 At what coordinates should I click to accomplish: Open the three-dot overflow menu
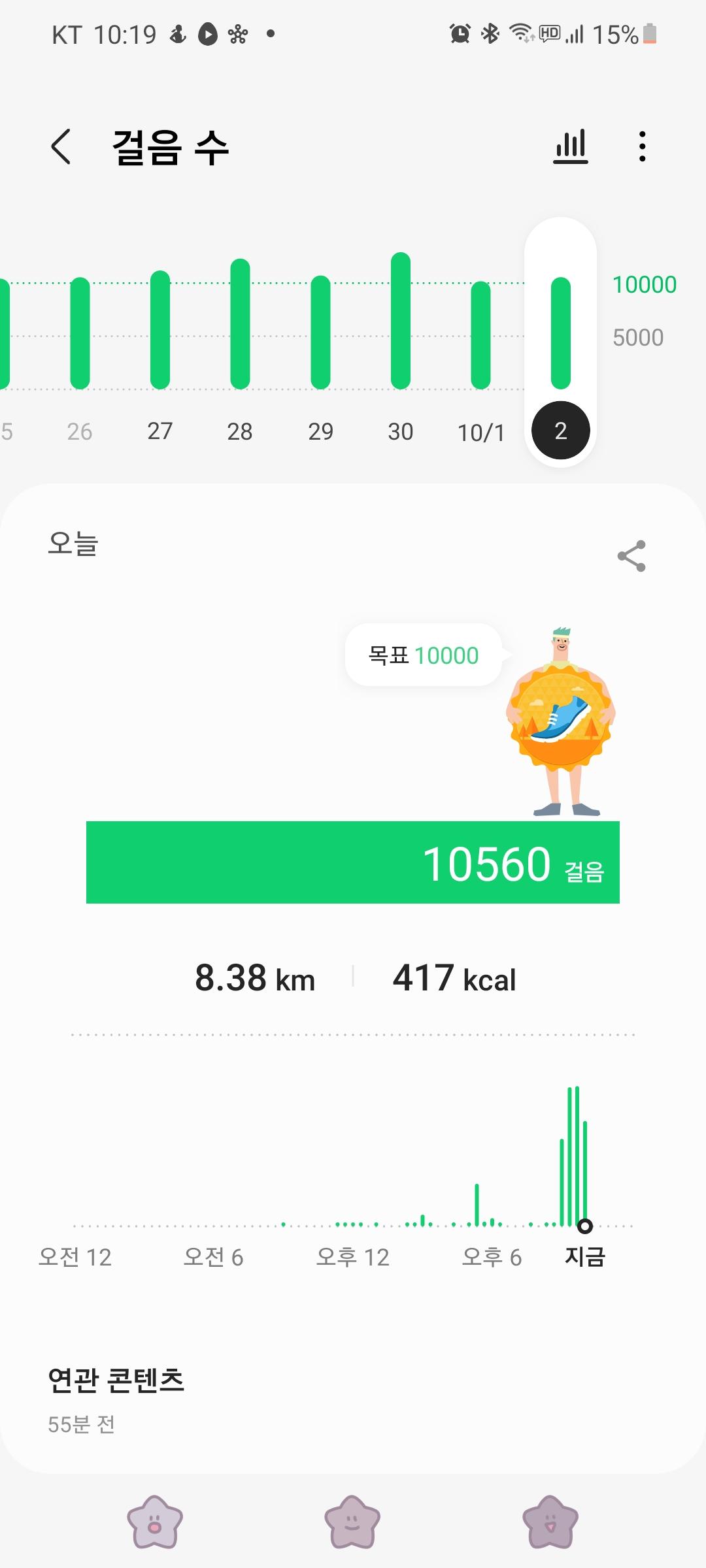pyautogui.click(x=643, y=146)
